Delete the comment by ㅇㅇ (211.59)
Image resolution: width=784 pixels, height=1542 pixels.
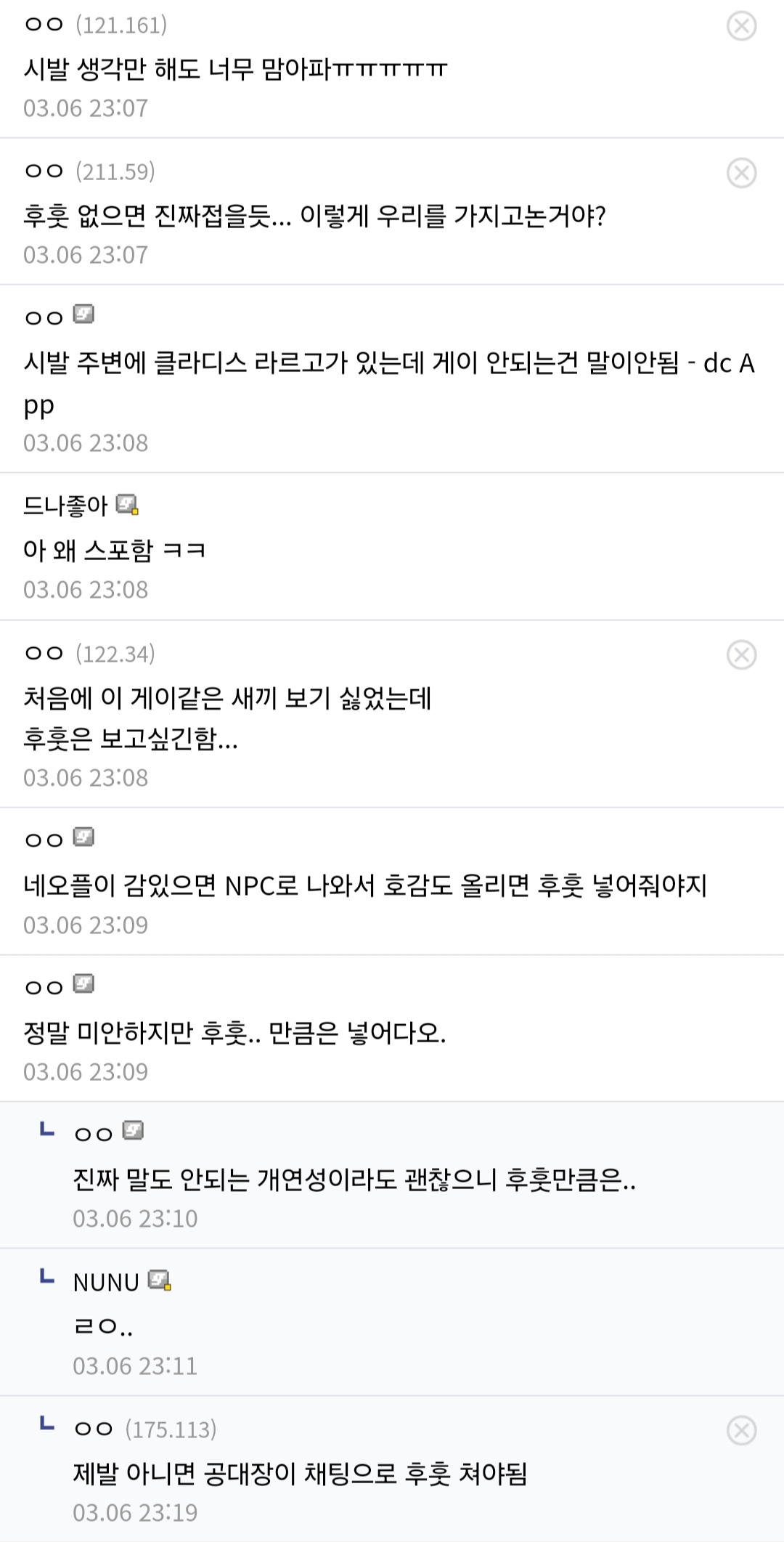(x=741, y=173)
